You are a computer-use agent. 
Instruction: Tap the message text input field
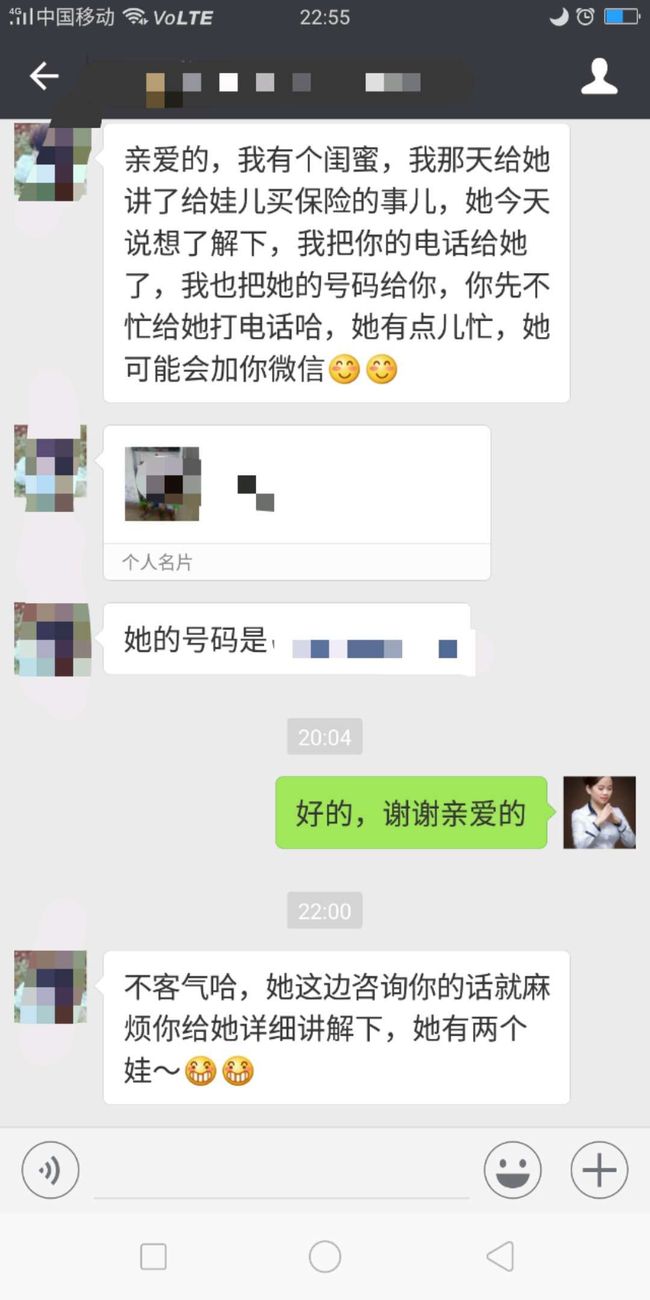(x=281, y=1172)
